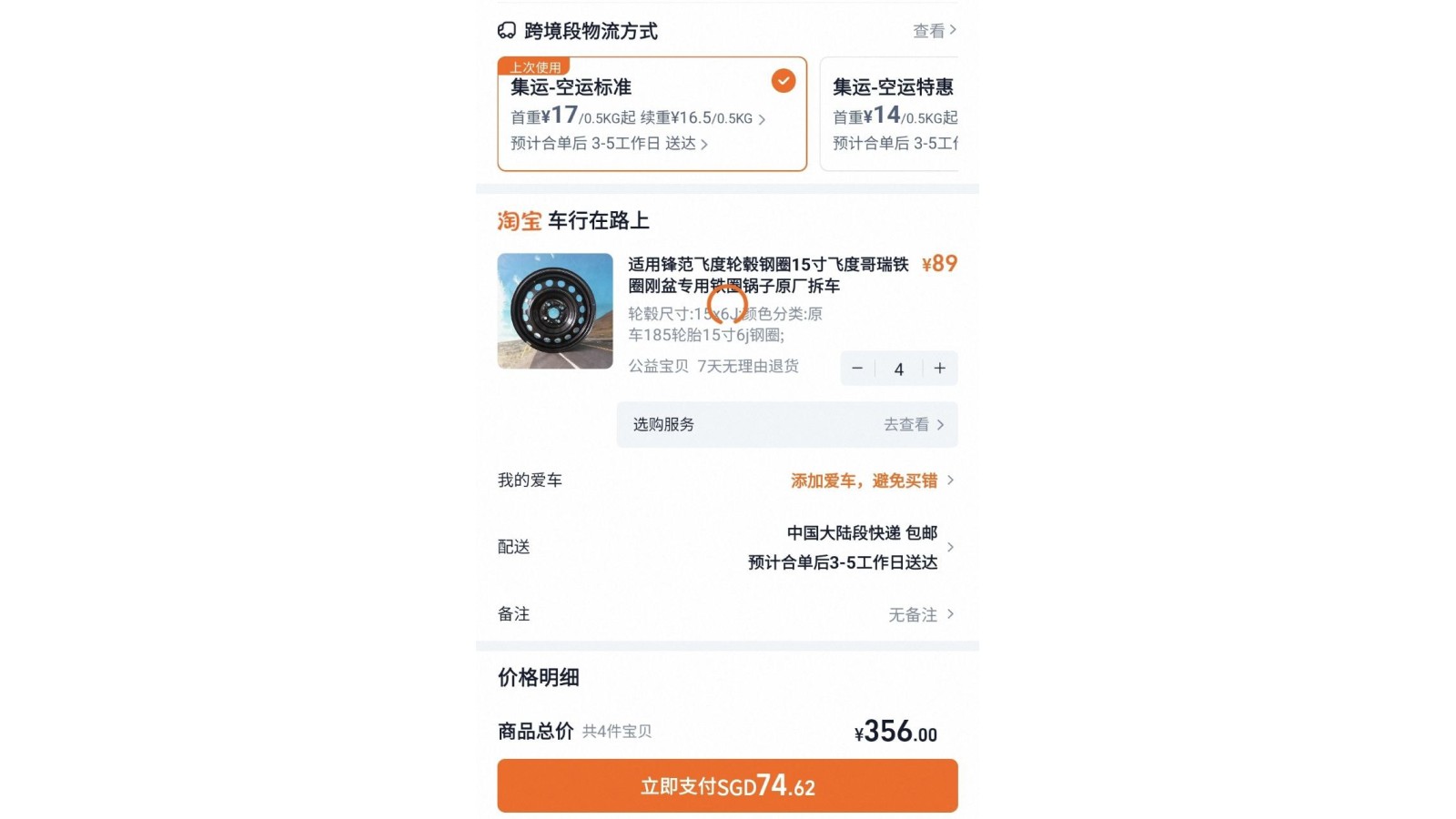1456x819 pixels.
Task: Add an order note under 备注
Action: click(x=920, y=615)
